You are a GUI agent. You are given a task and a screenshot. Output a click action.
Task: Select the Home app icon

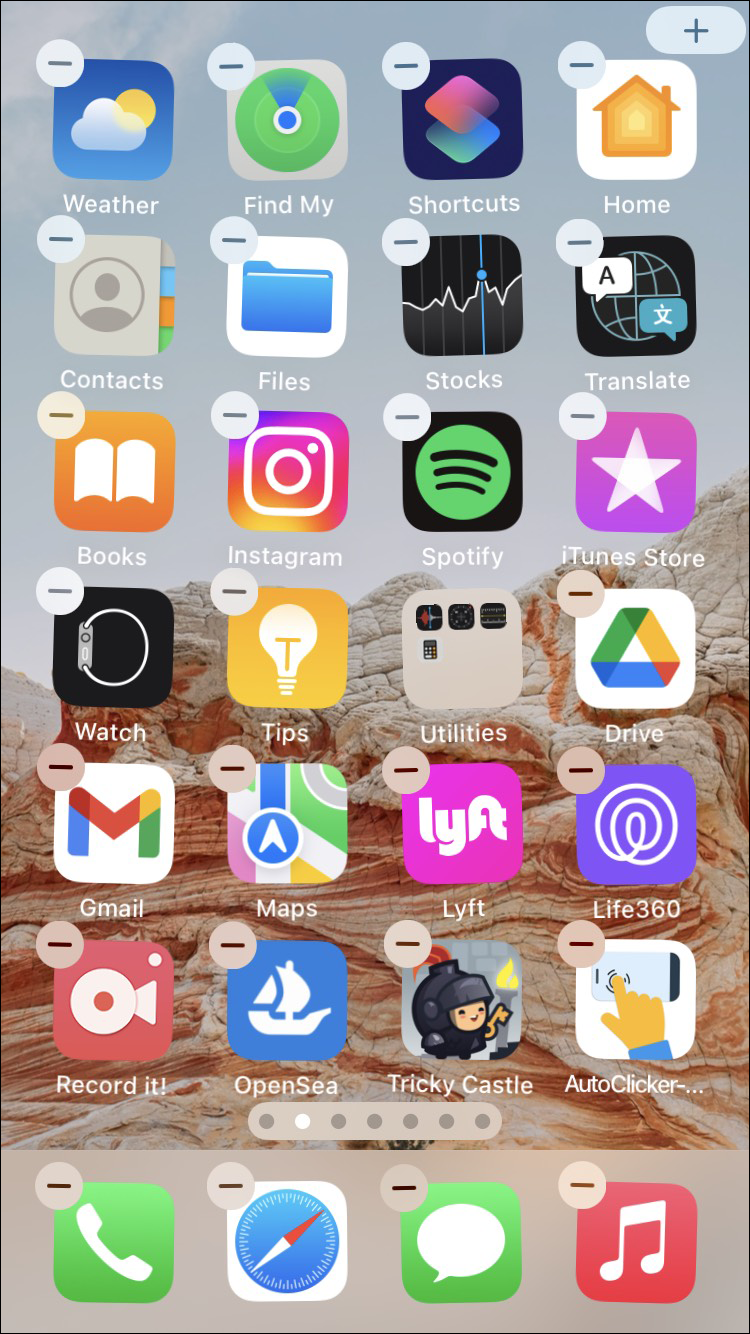pos(636,120)
